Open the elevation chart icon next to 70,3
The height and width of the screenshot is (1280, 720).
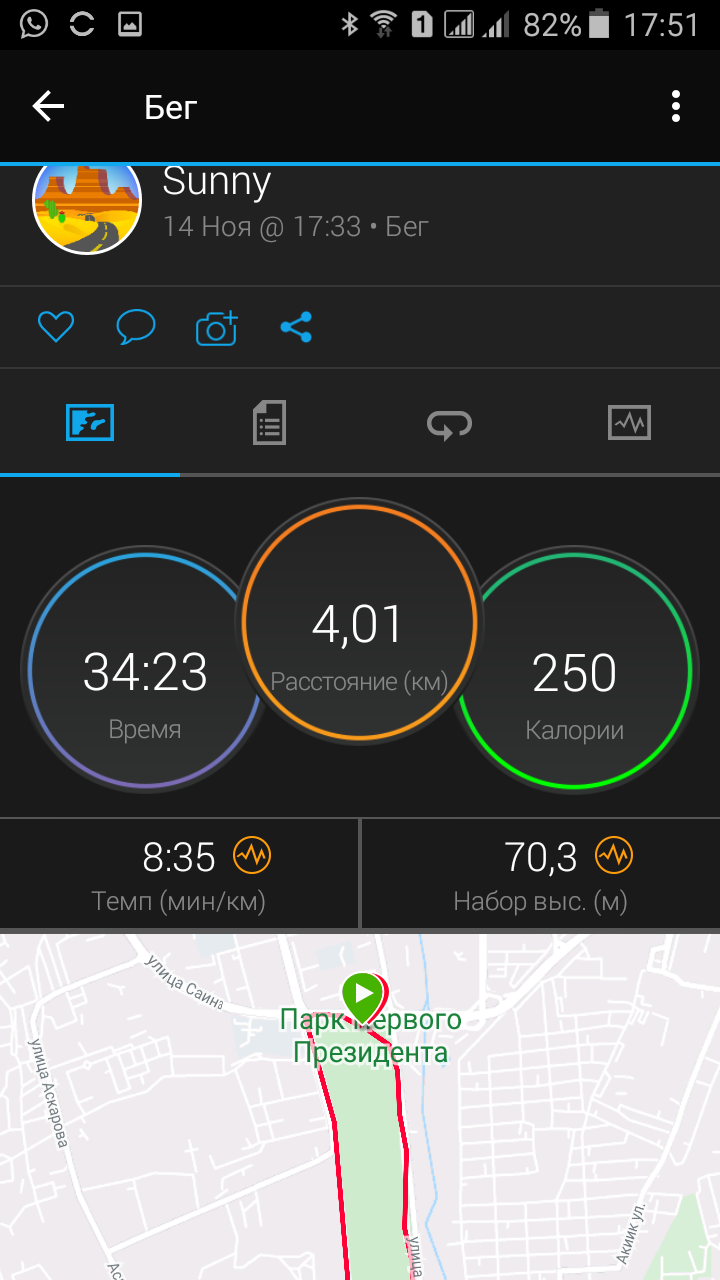tap(614, 856)
